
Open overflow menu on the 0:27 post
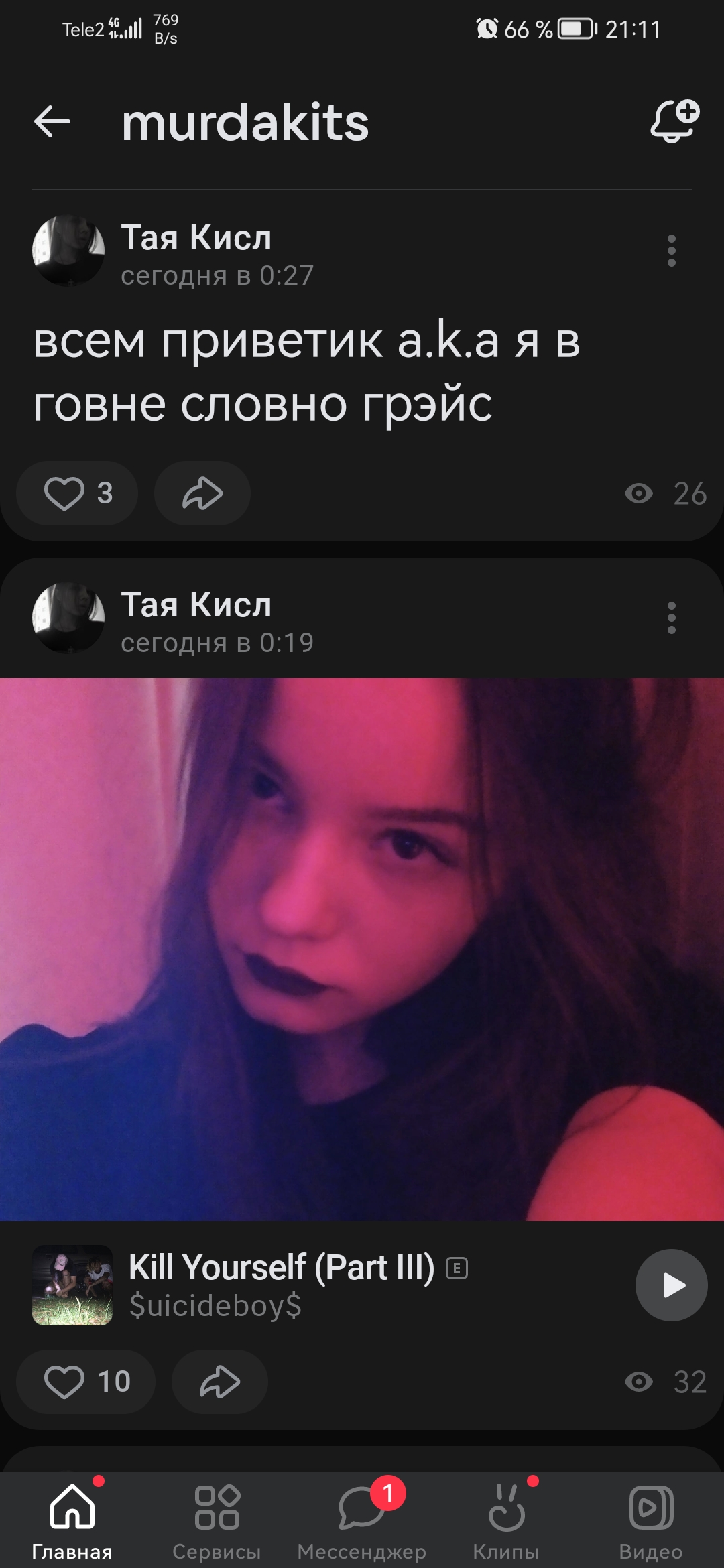tap(671, 251)
